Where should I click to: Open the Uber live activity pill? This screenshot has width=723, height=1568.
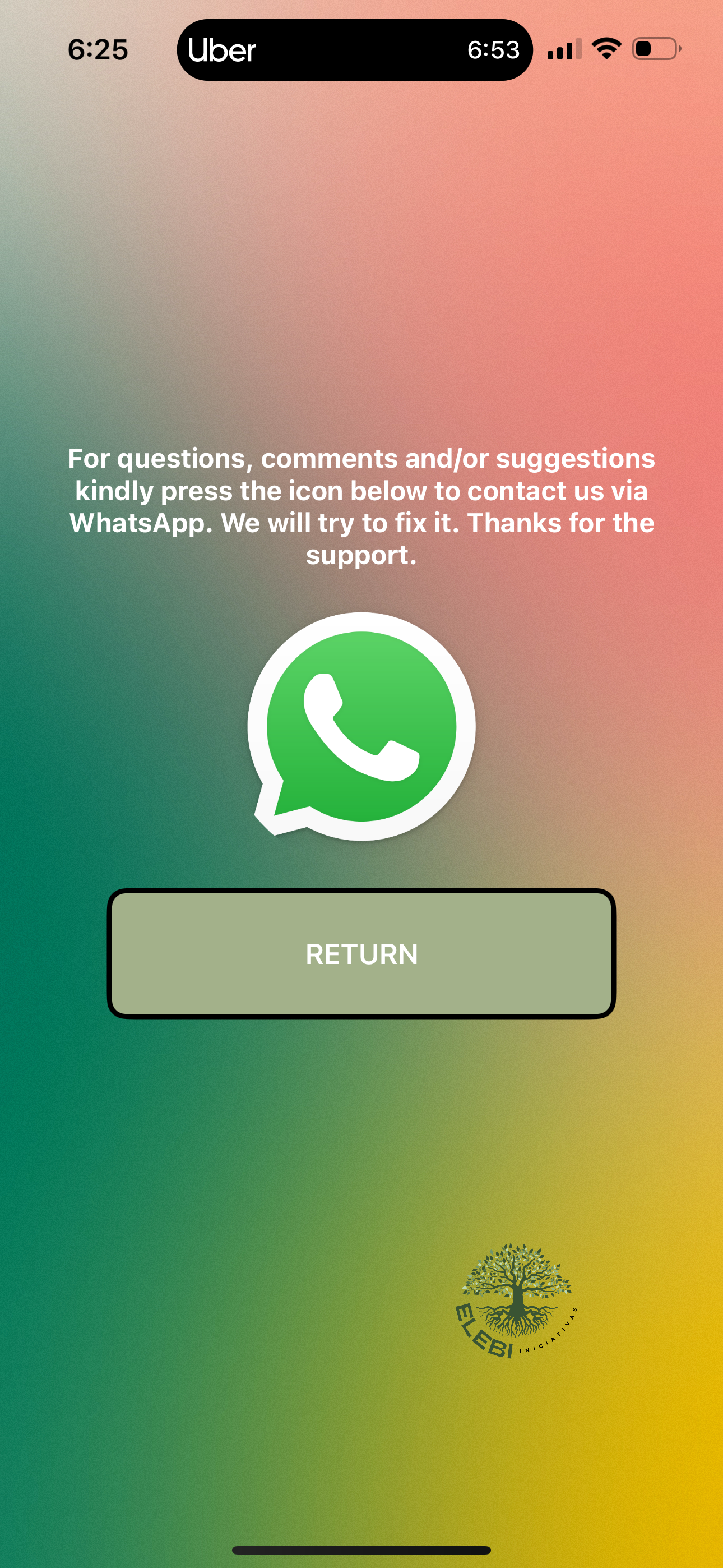(354, 50)
